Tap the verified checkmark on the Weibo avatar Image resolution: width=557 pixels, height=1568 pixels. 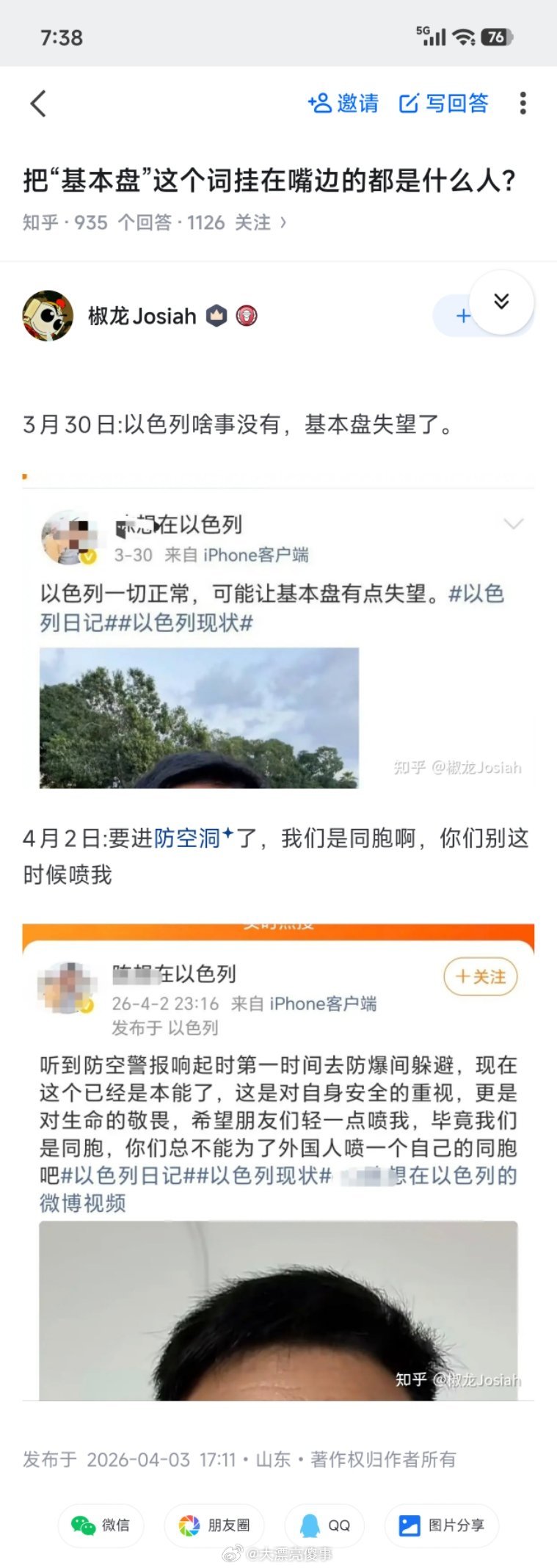pos(89,557)
